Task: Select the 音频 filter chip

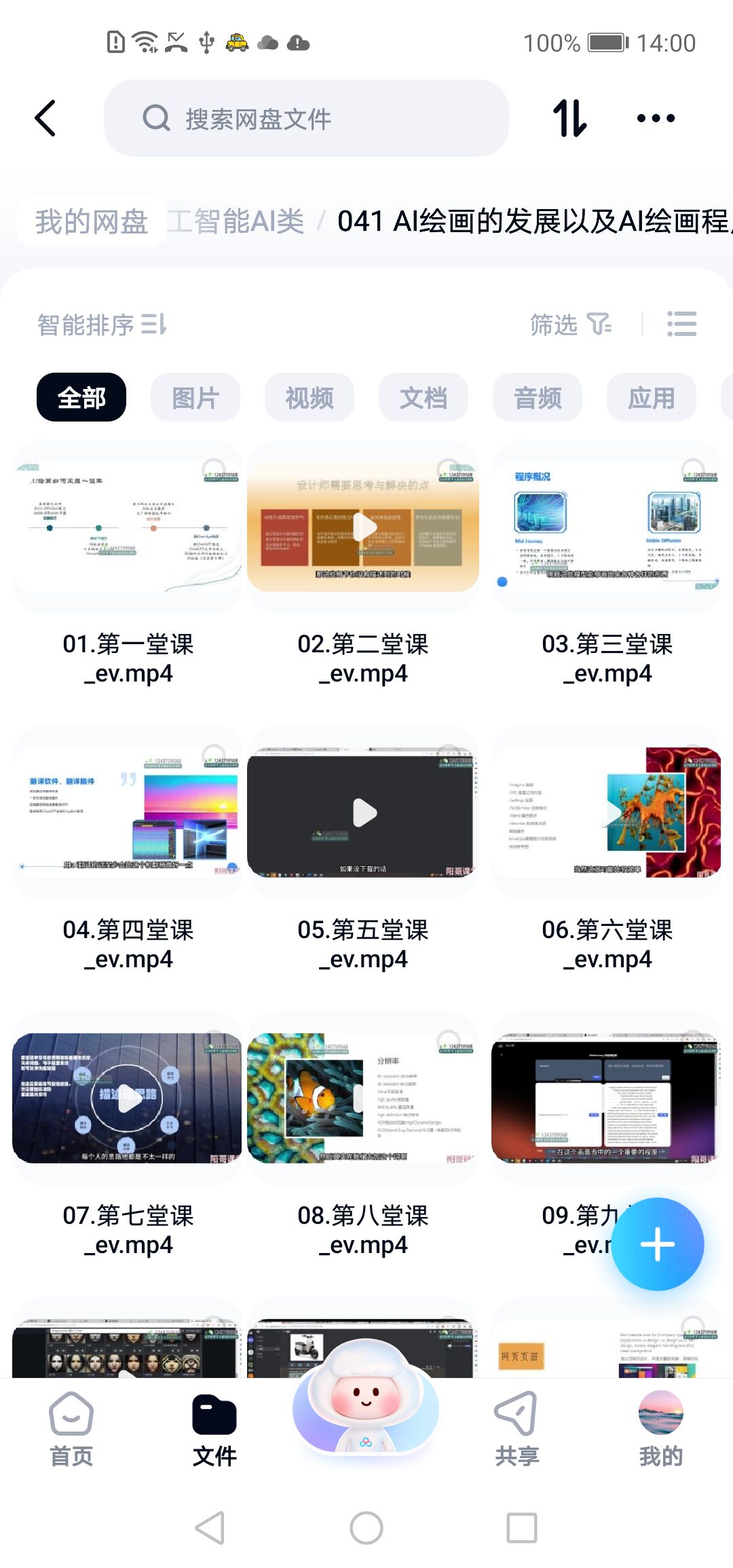Action: 538,397
